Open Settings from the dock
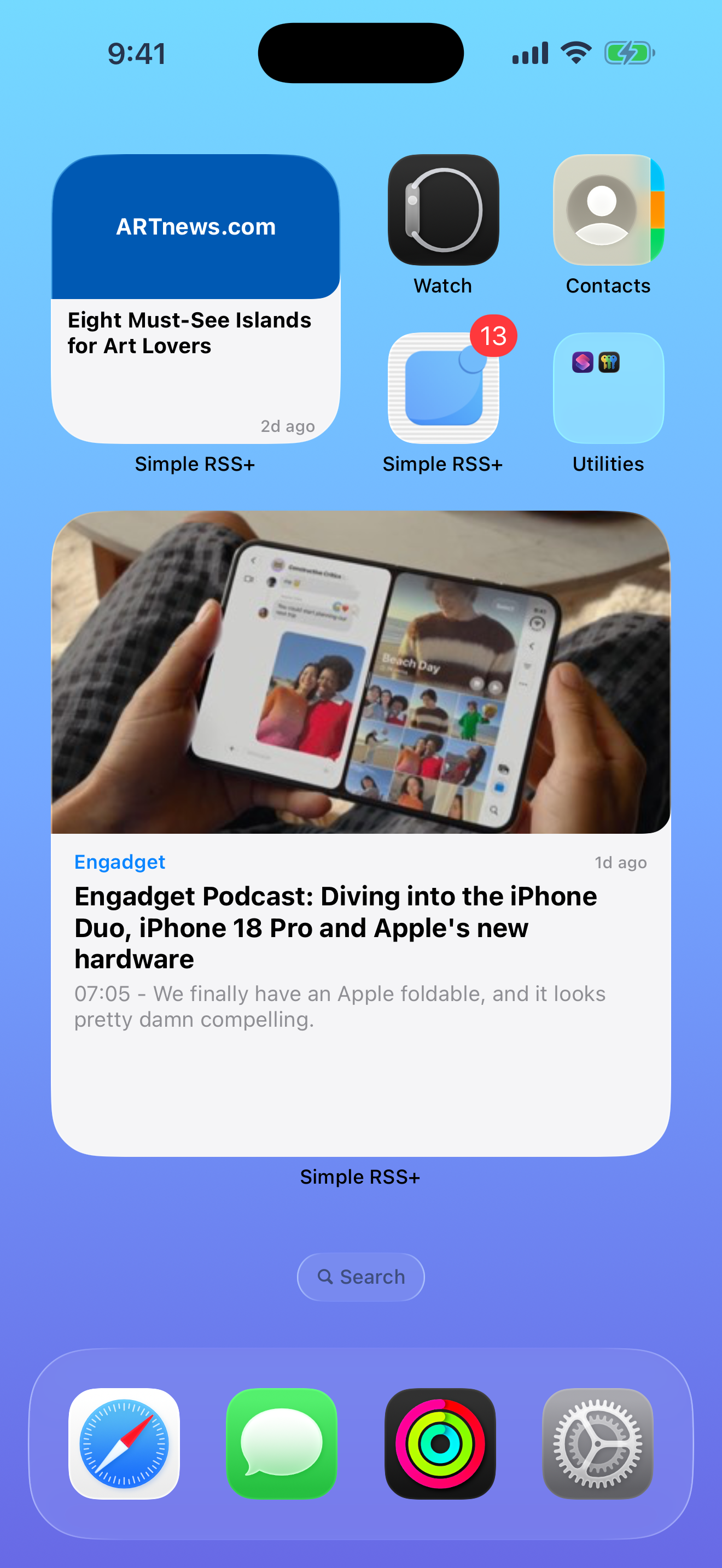Viewport: 722px width, 1568px height. 598,1444
